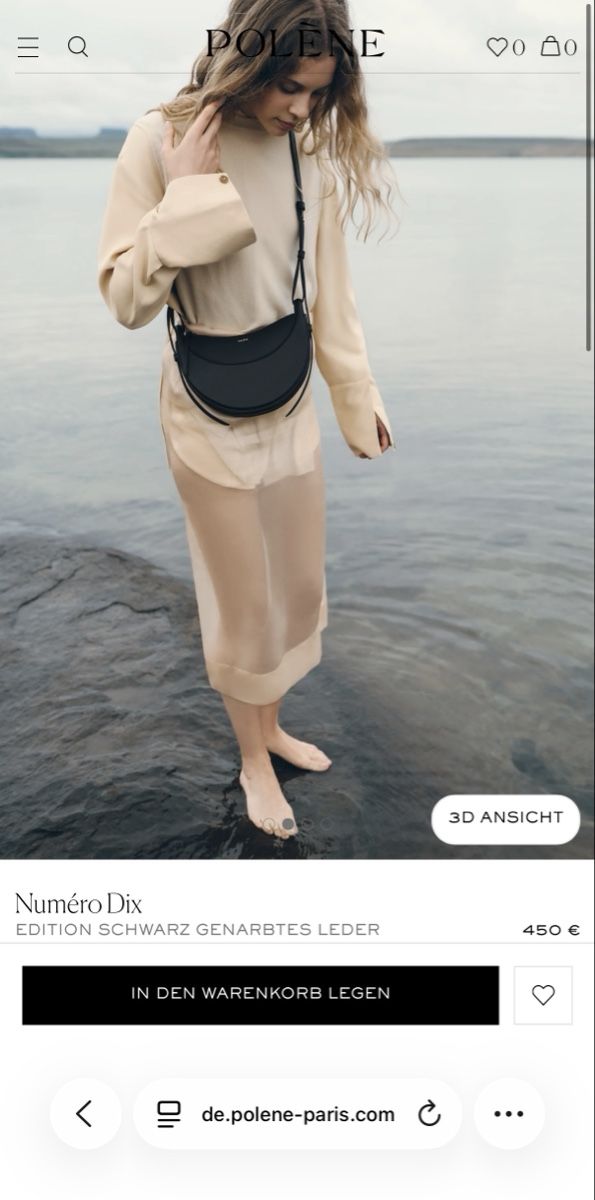Open the browser's three-dot menu
This screenshot has width=595, height=1200.
(509, 1113)
